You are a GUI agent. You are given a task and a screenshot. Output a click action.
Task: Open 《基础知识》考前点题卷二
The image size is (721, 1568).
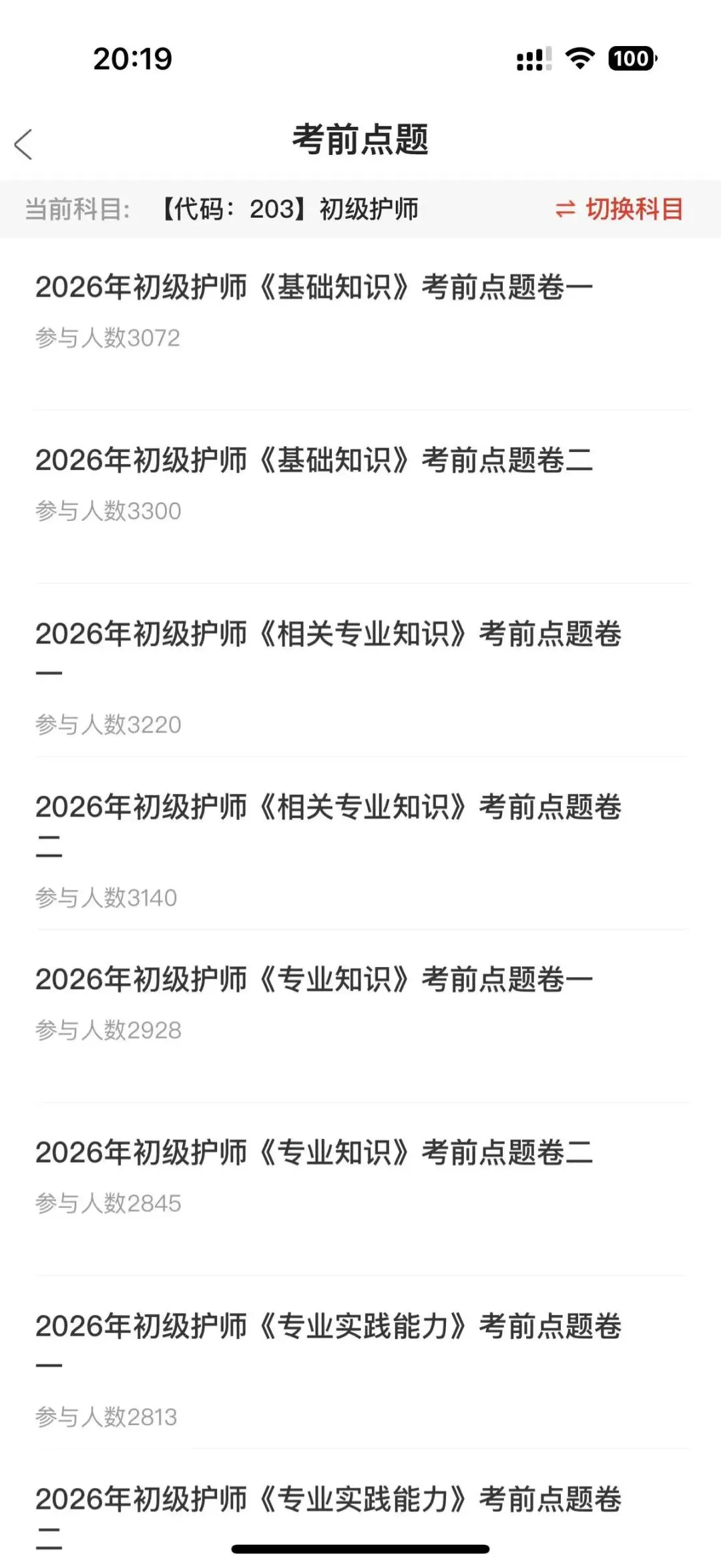pyautogui.click(x=314, y=461)
